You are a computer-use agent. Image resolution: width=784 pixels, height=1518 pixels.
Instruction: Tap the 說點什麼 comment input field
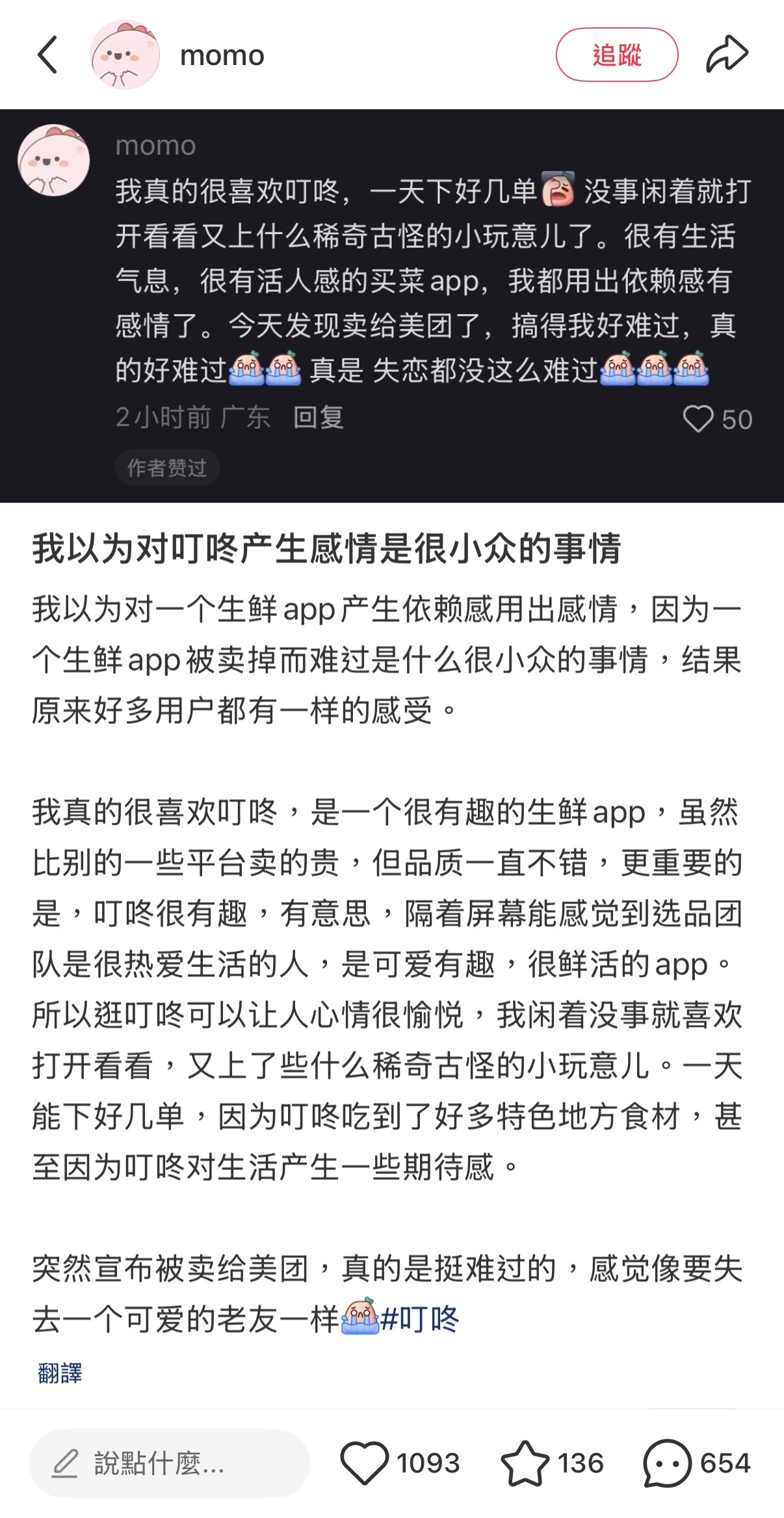pyautogui.click(x=169, y=1463)
